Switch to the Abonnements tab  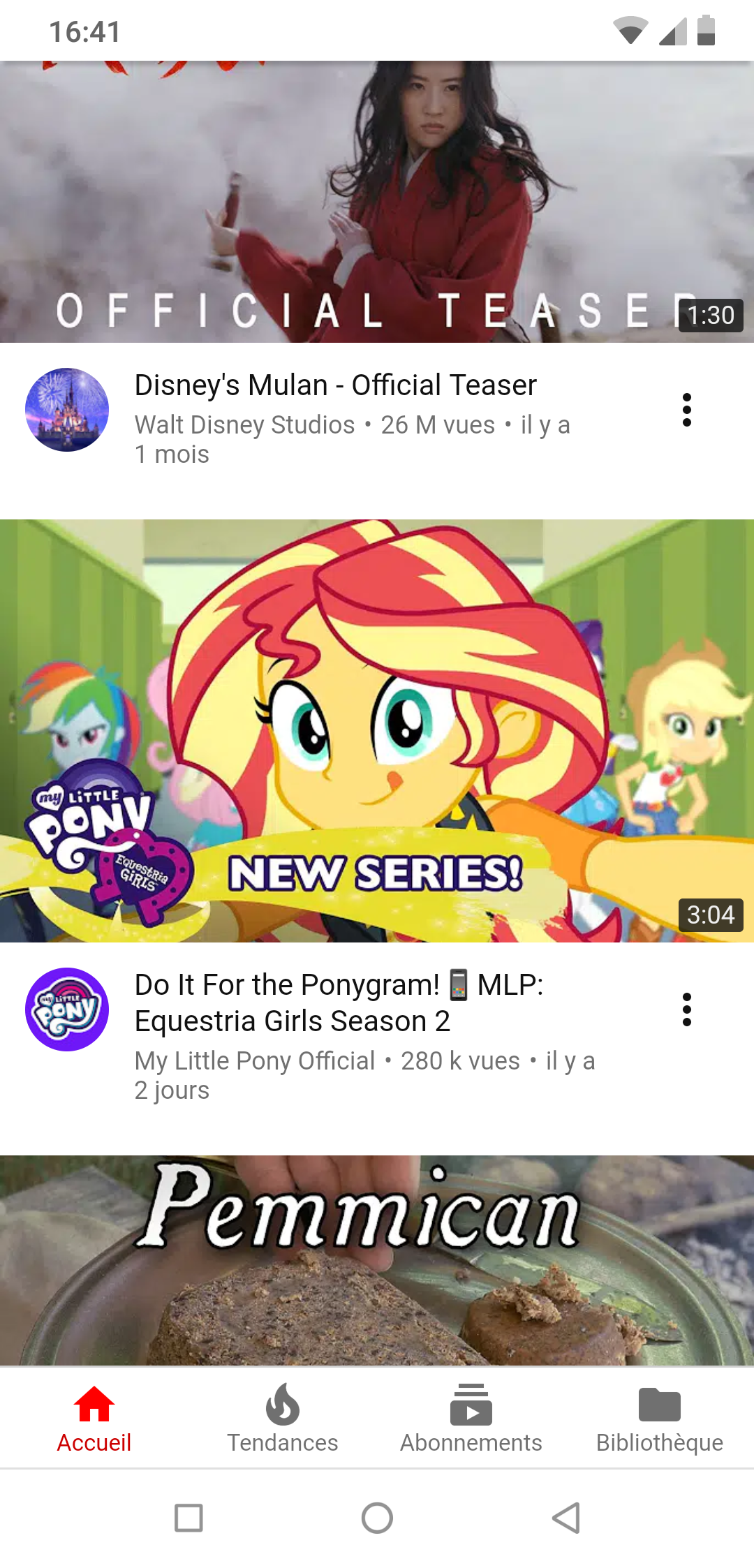tap(471, 1419)
